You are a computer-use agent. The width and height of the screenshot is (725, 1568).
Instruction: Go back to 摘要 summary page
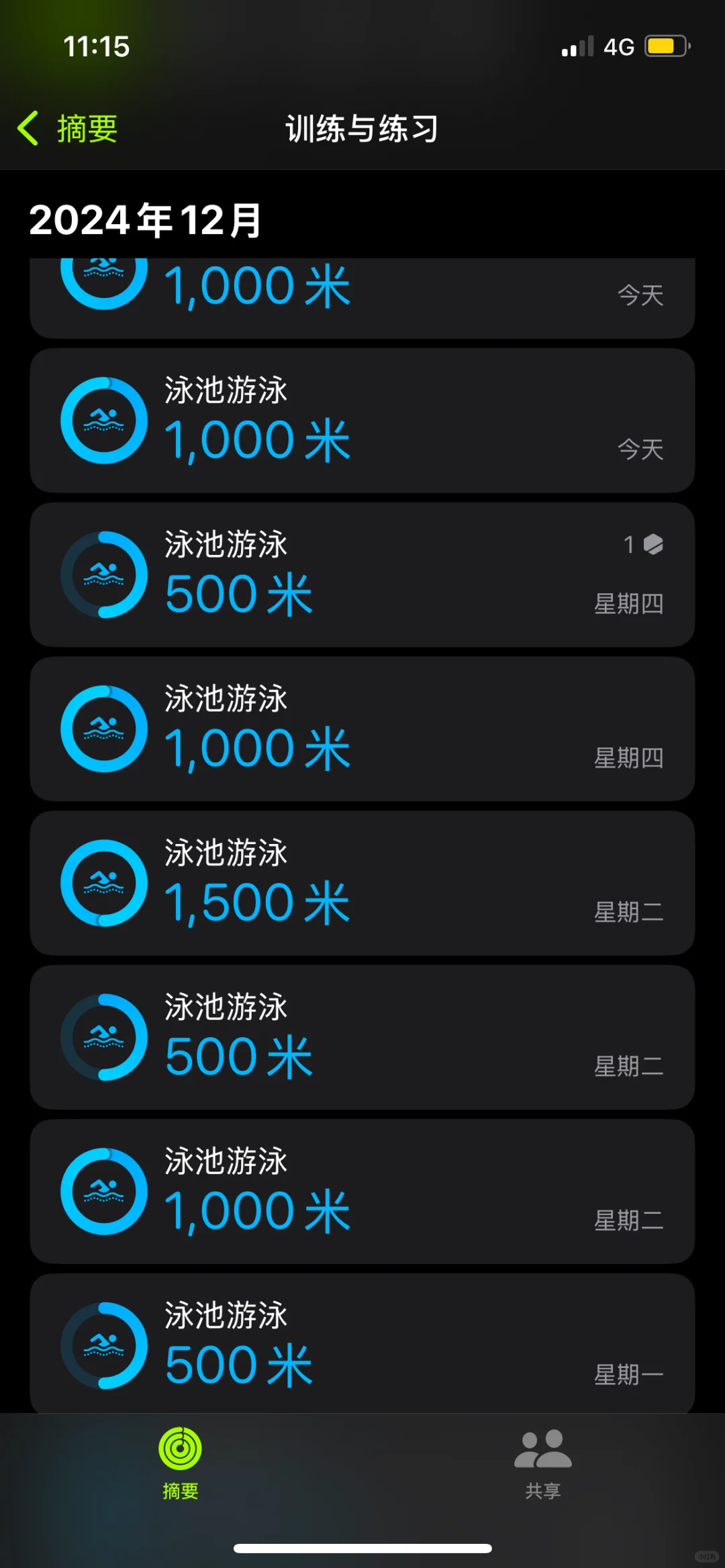coord(68,128)
